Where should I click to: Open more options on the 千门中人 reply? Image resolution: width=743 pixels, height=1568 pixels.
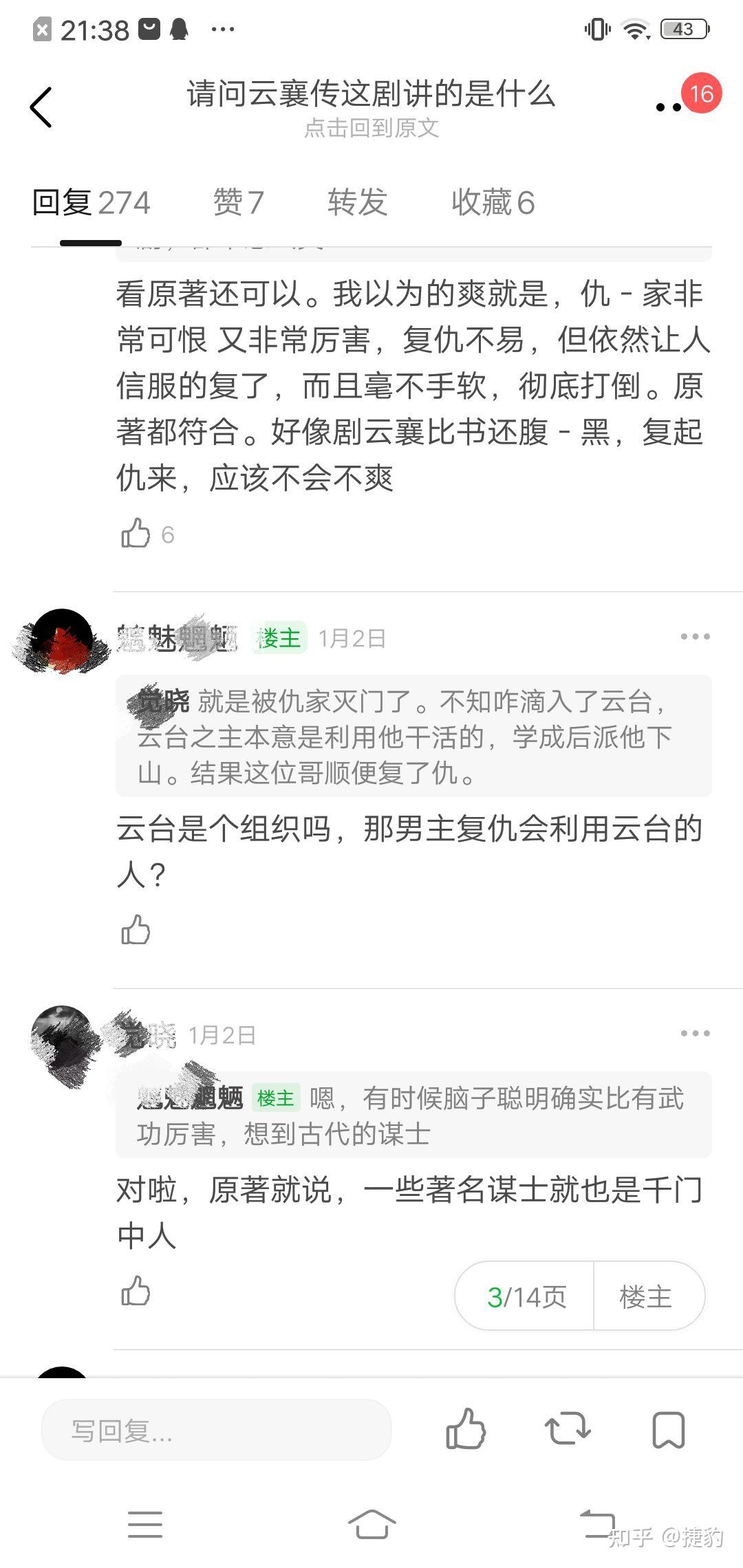tap(695, 1033)
